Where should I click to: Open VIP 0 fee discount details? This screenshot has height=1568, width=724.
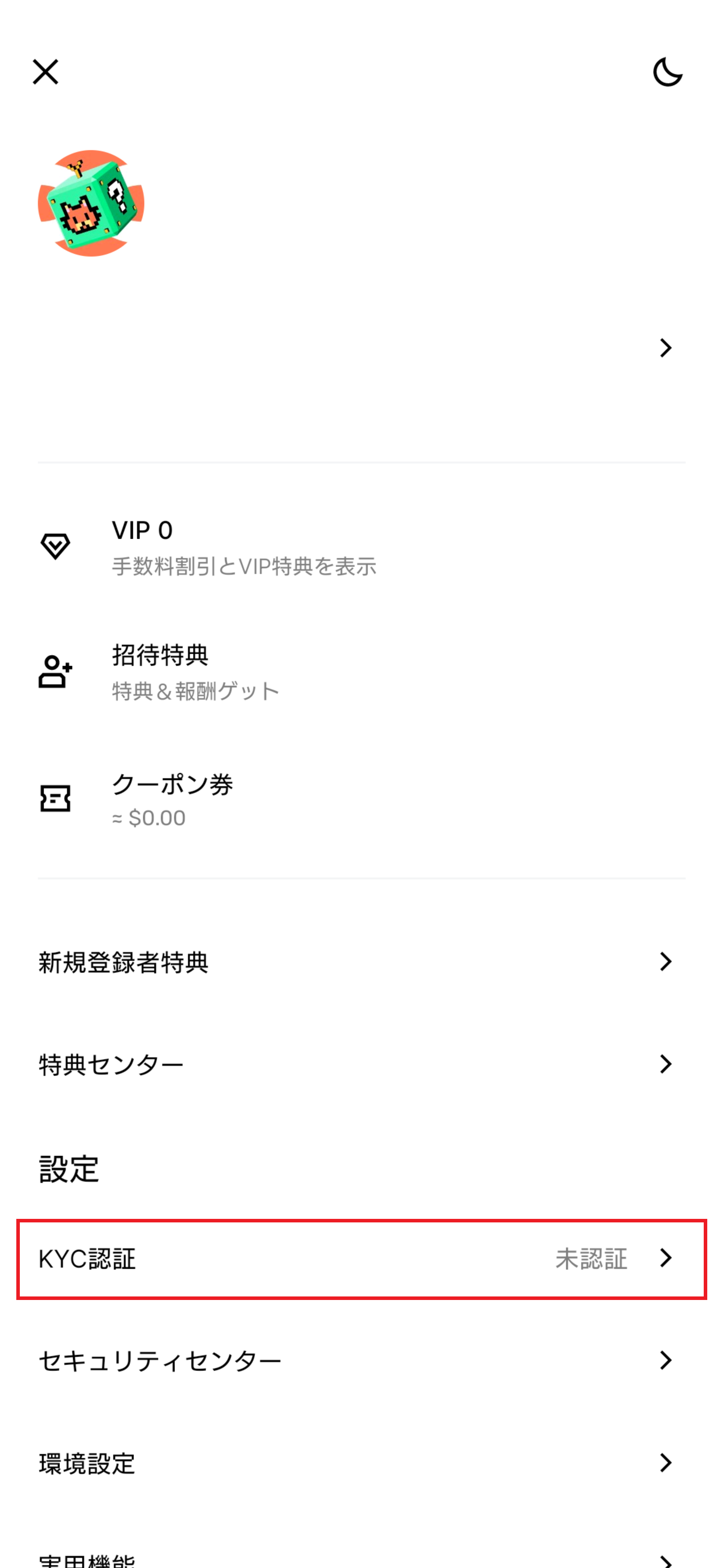pyautogui.click(x=243, y=547)
